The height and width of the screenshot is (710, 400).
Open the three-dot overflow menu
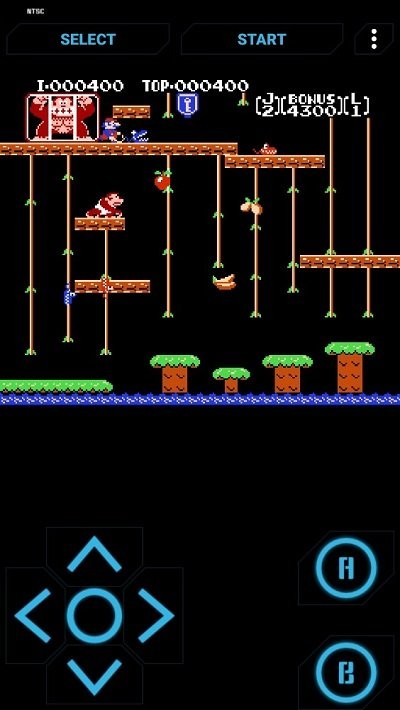pyautogui.click(x=374, y=39)
